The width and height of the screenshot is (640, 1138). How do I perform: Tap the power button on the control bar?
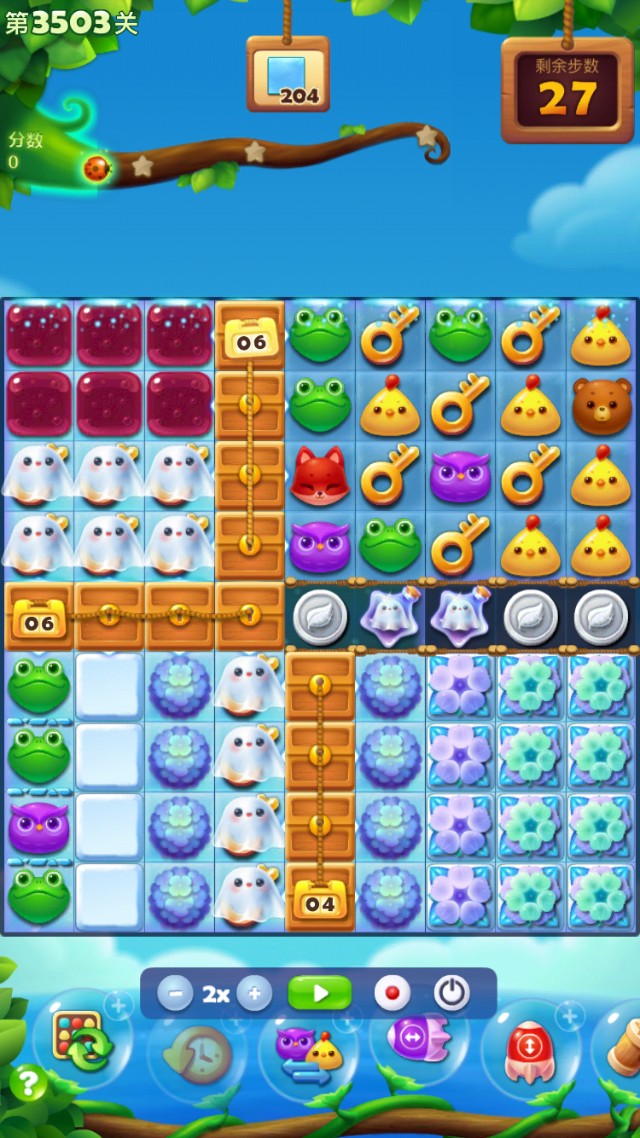coord(452,994)
